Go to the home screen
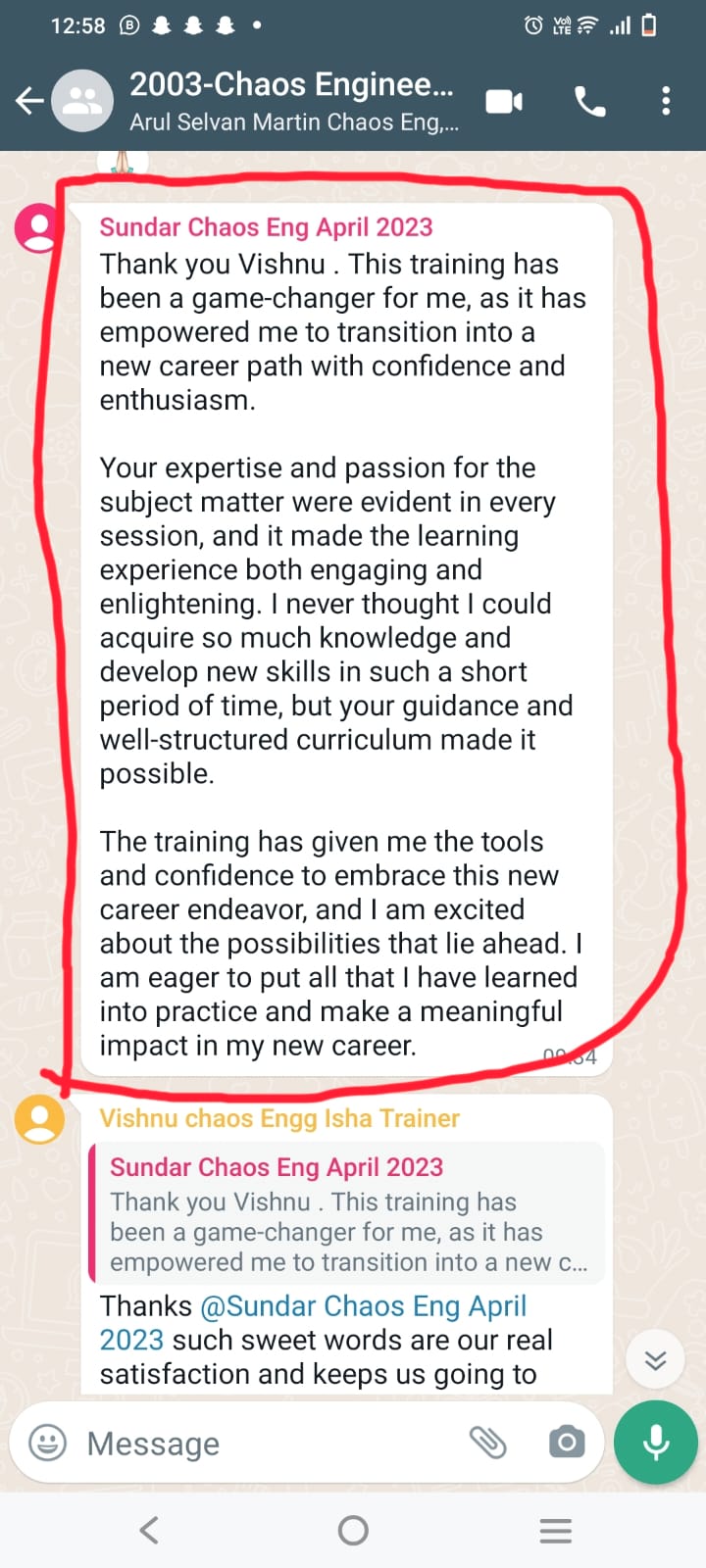Image resolution: width=706 pixels, height=1568 pixels. (x=353, y=1530)
